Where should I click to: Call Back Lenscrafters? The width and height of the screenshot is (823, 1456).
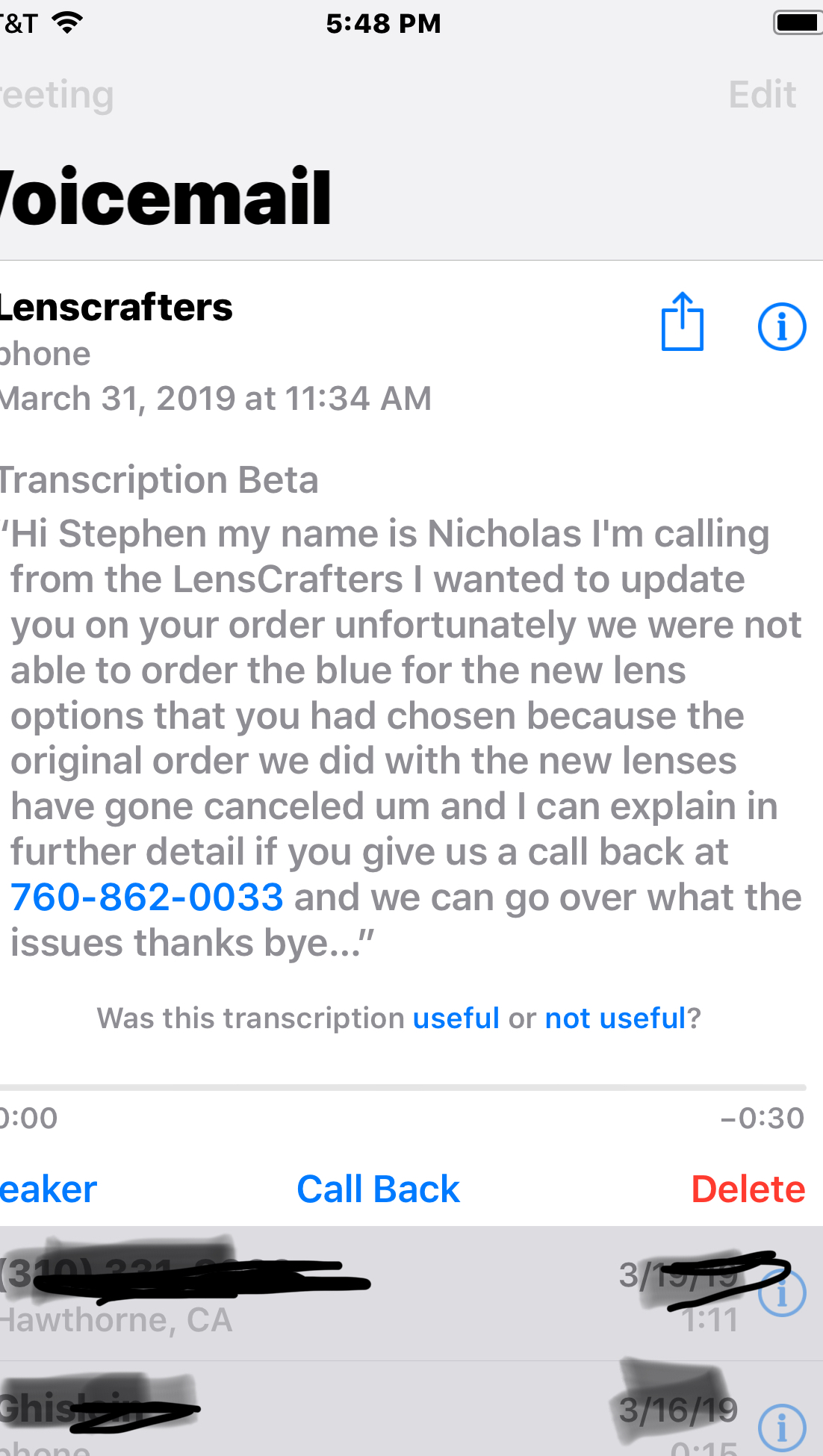pyautogui.click(x=378, y=1189)
